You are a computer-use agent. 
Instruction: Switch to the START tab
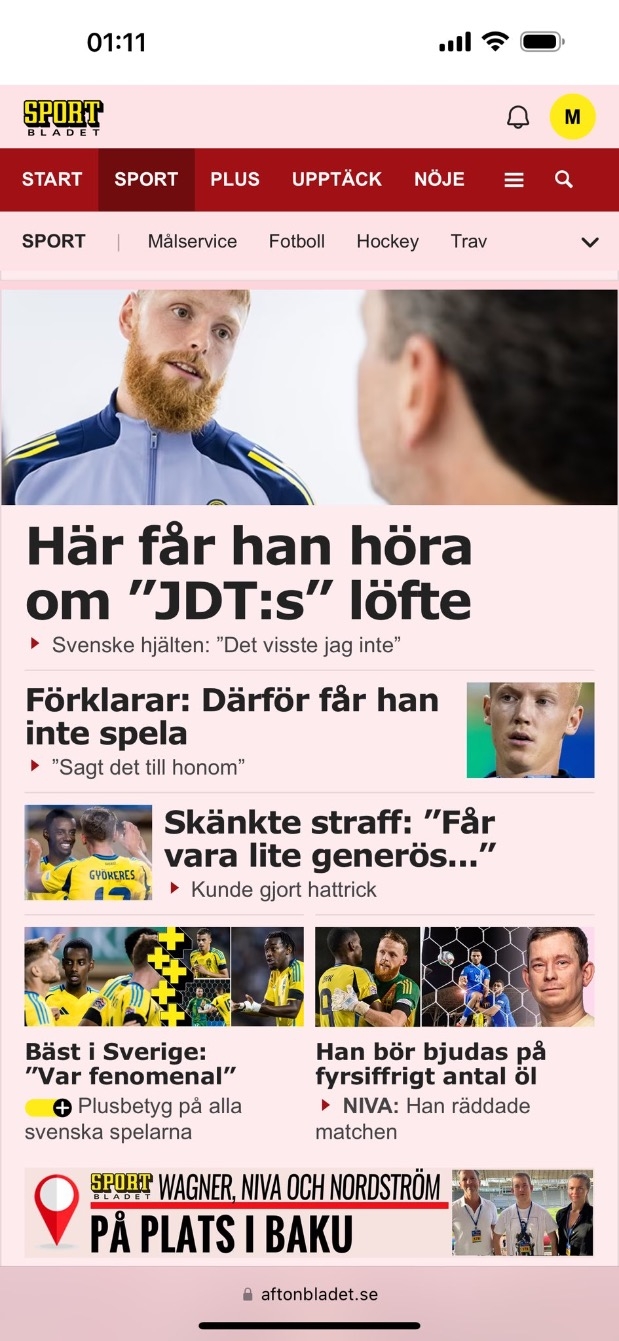[x=52, y=179]
